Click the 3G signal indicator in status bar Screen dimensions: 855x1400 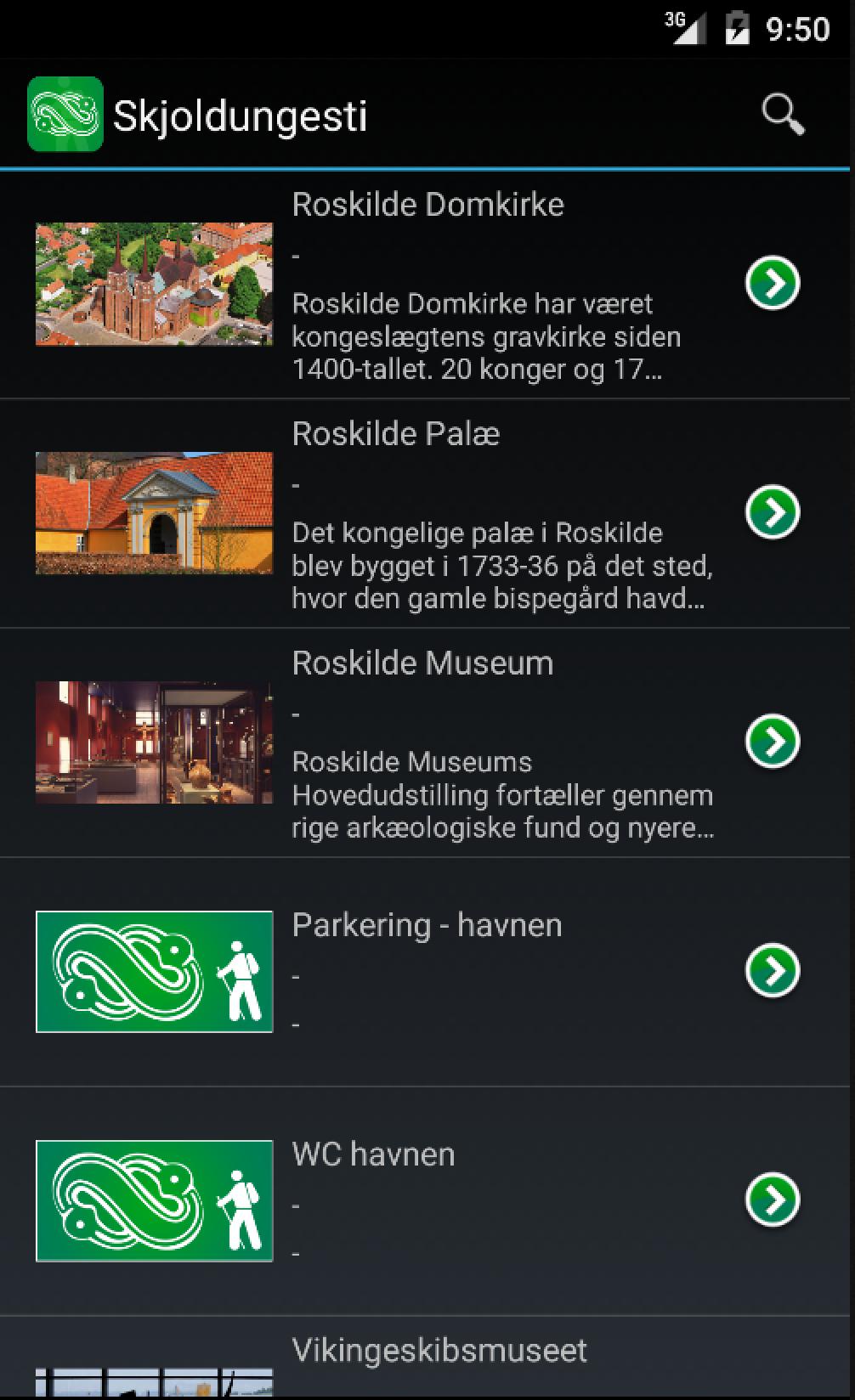[x=685, y=25]
